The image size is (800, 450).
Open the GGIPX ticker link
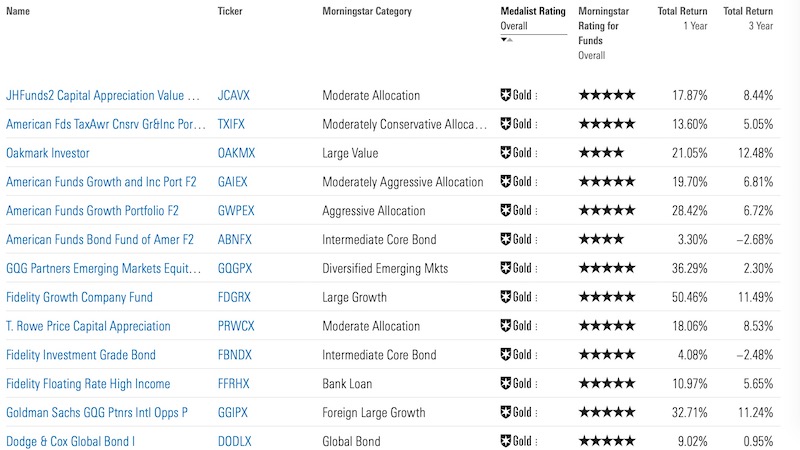click(234, 413)
